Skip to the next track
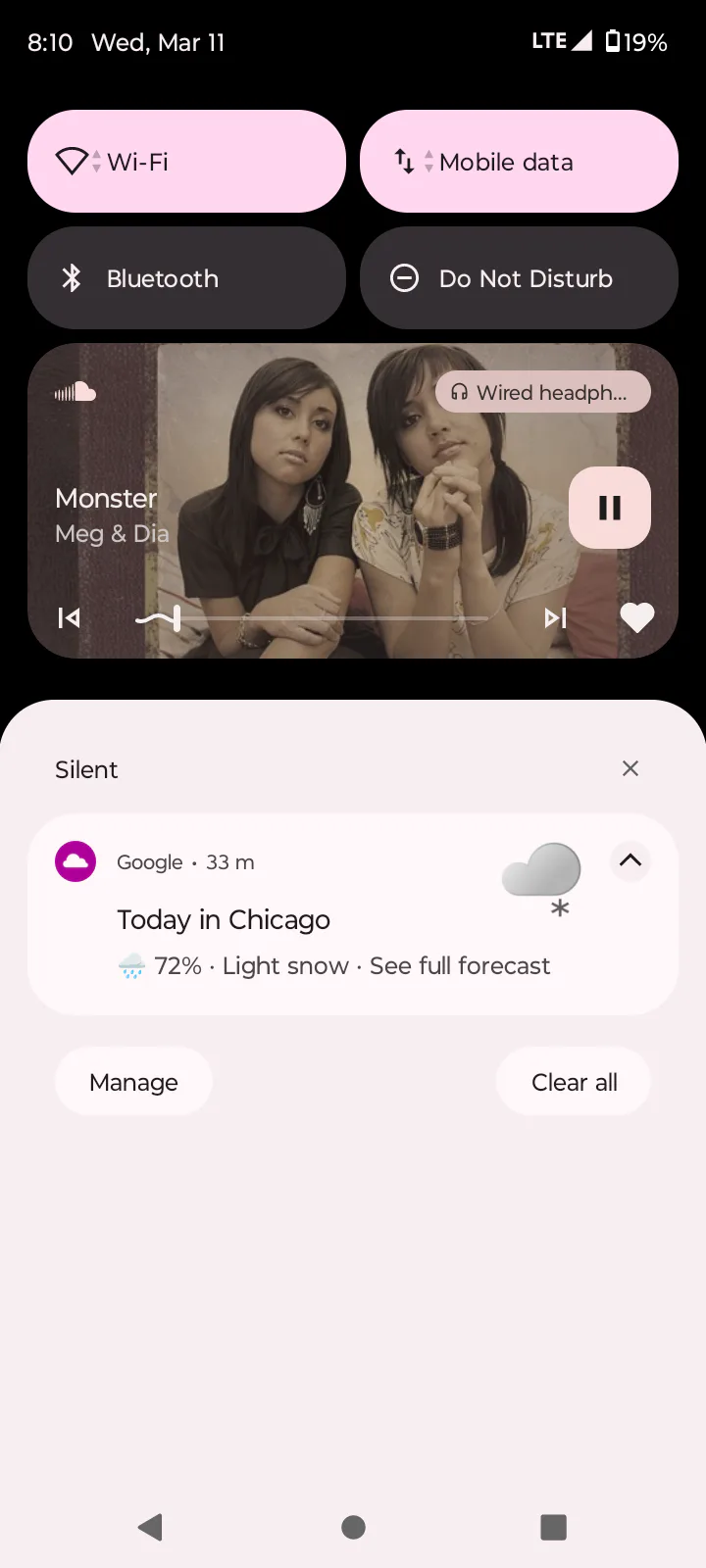Screen dimensions: 706x1568 coord(555,617)
